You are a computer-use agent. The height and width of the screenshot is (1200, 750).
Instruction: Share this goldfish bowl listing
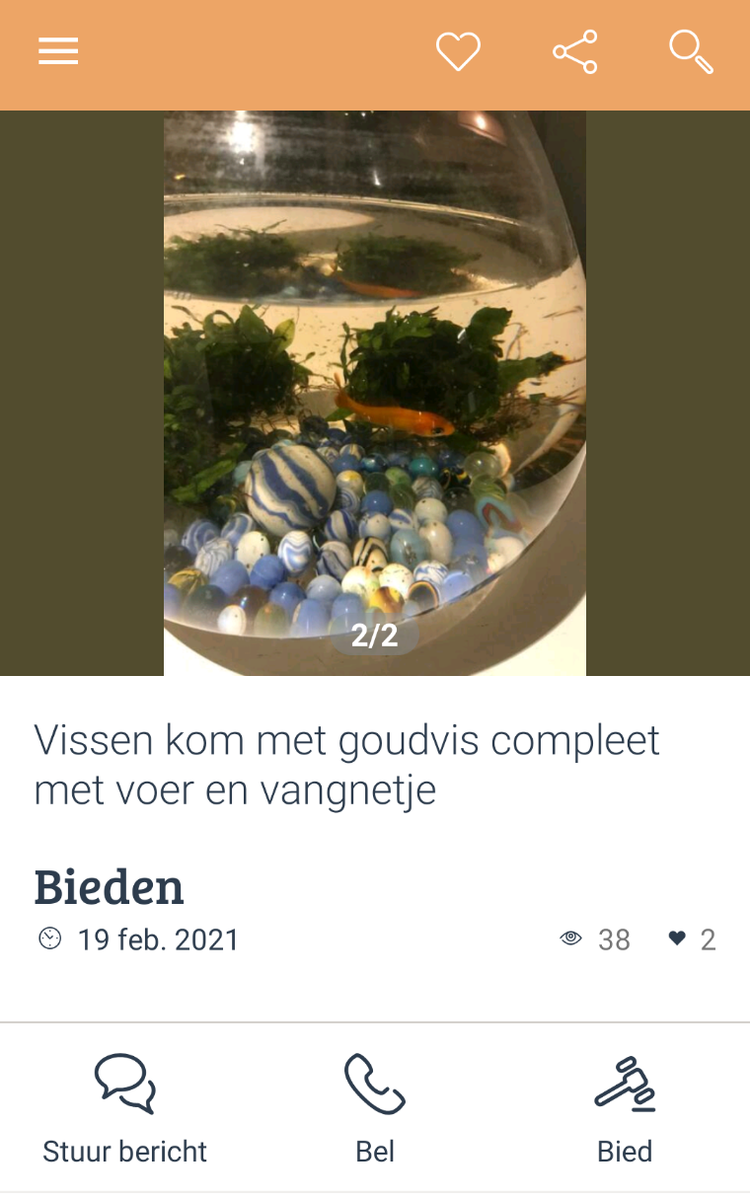575,51
